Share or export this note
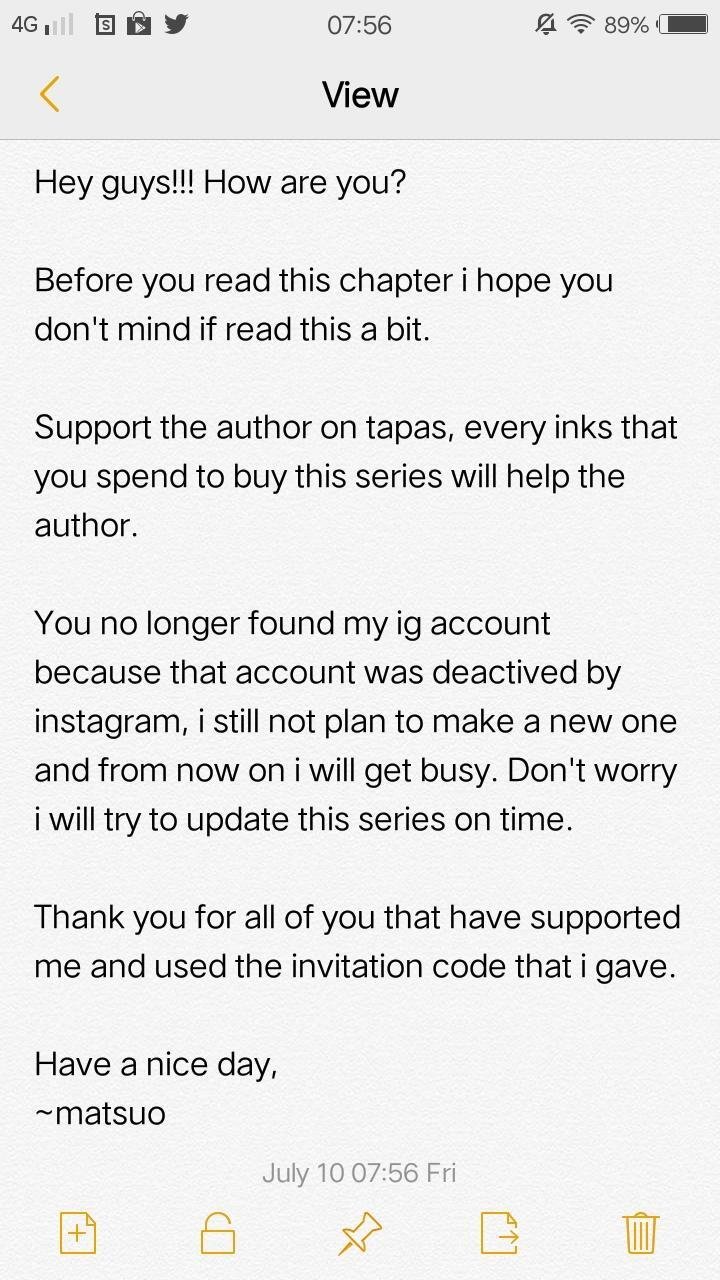The image size is (720, 1280). 501,1233
